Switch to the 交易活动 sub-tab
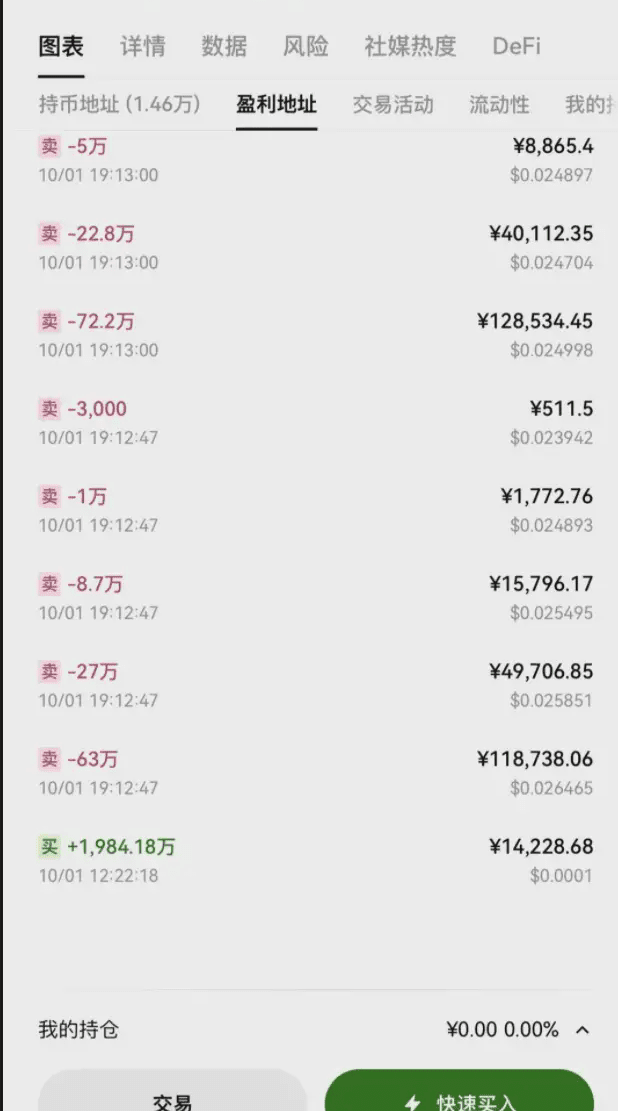The height and width of the screenshot is (1111, 618). [393, 105]
